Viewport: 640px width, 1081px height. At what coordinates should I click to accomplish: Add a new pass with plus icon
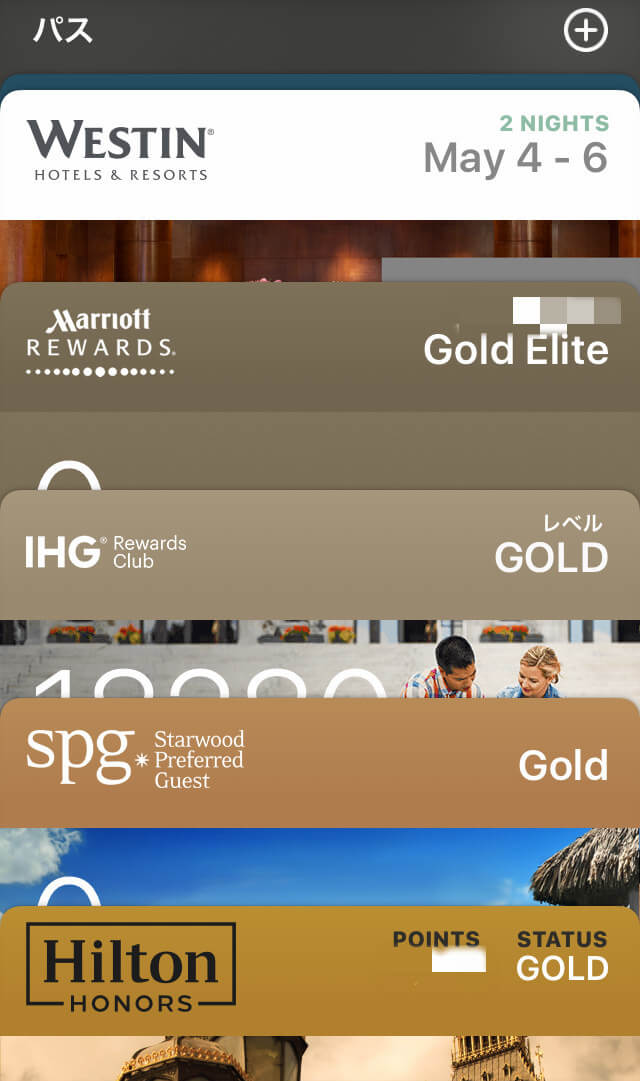[585, 31]
